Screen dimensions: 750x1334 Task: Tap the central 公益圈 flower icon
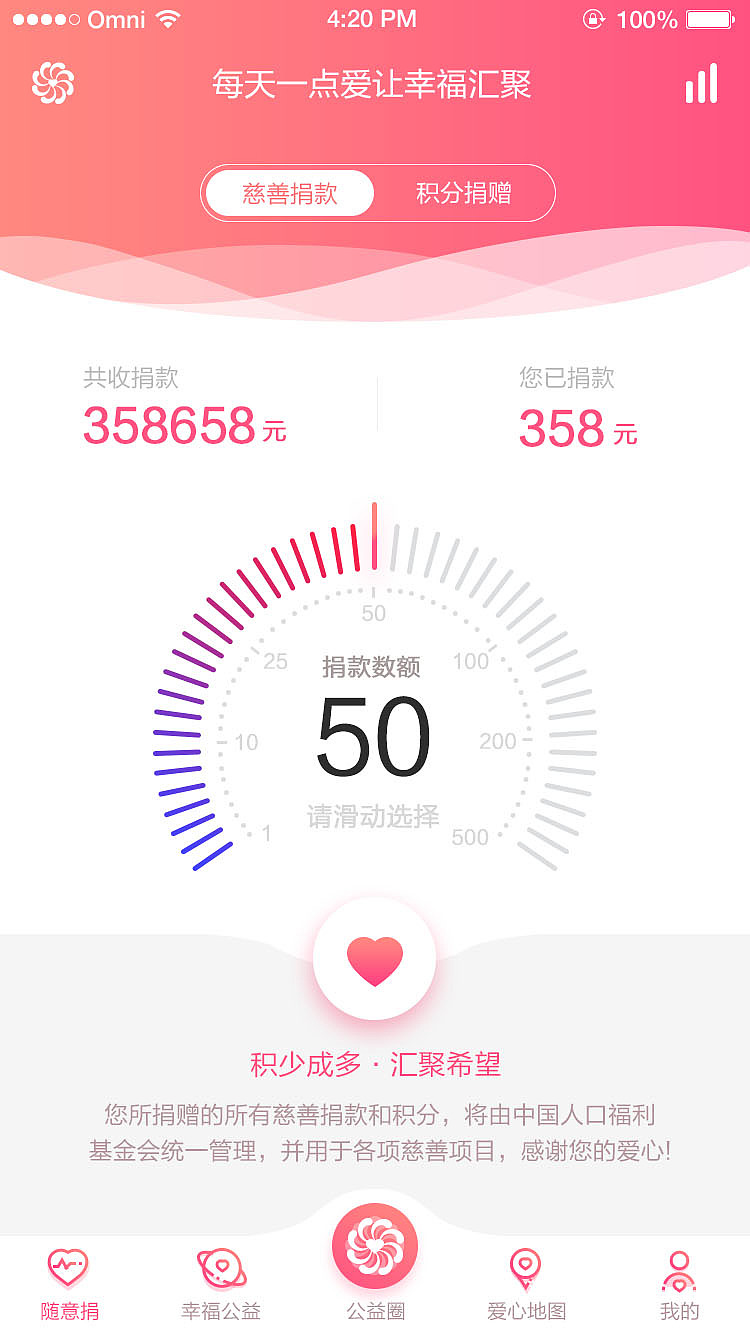[x=374, y=1243]
